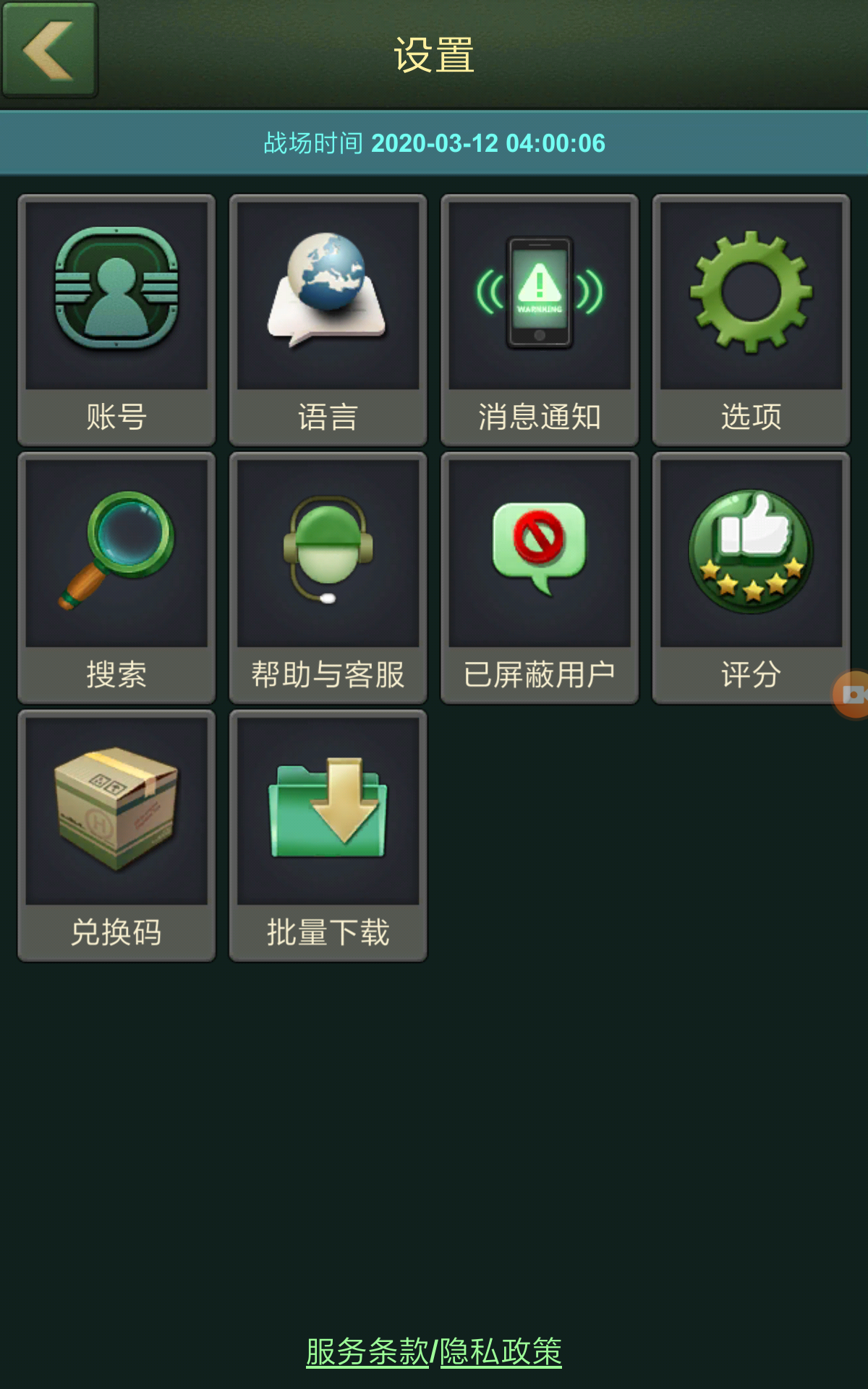Tap the floating orange record button
The height and width of the screenshot is (1389, 868).
(852, 694)
